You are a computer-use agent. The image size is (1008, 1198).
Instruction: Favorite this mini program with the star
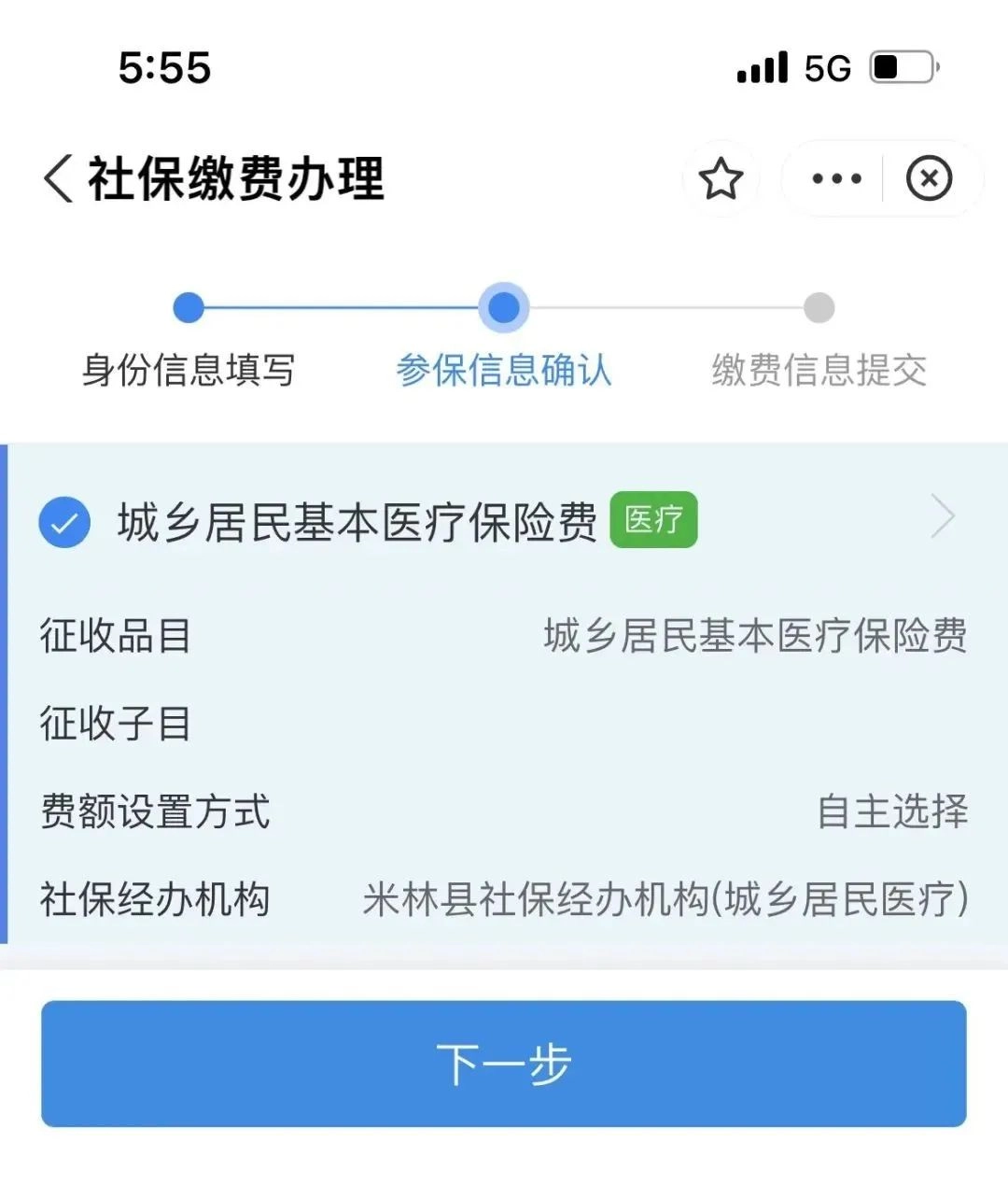[x=721, y=178]
